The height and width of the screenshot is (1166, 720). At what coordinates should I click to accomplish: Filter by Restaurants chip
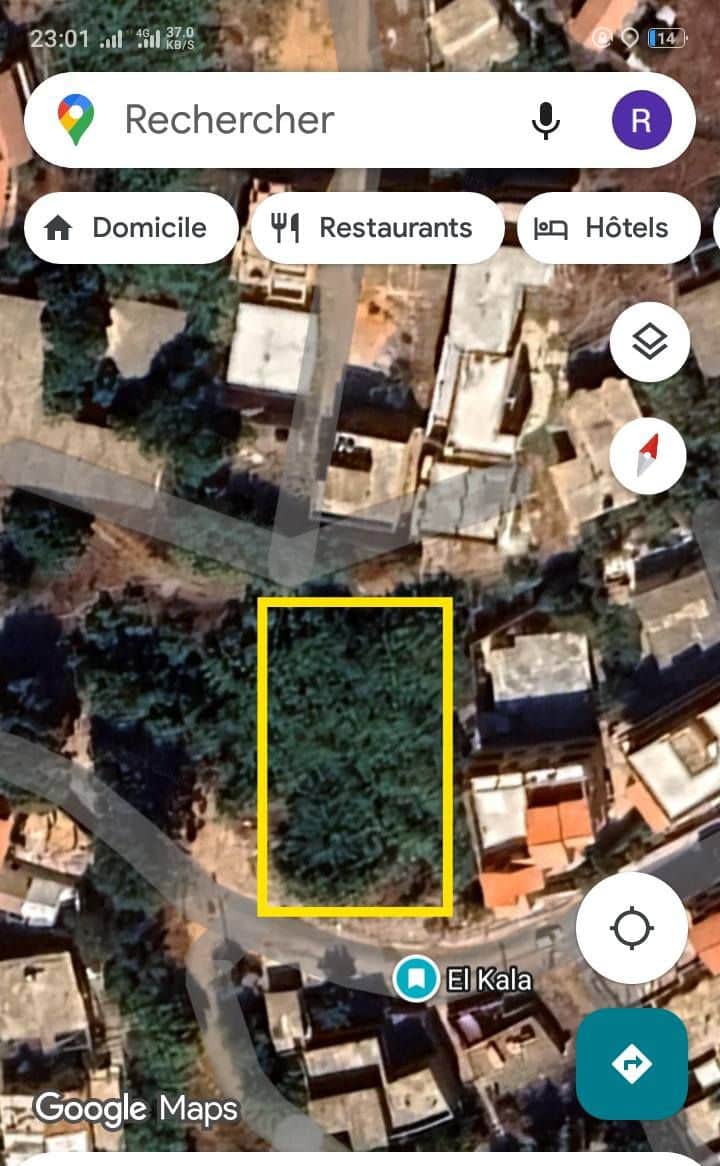pos(377,228)
